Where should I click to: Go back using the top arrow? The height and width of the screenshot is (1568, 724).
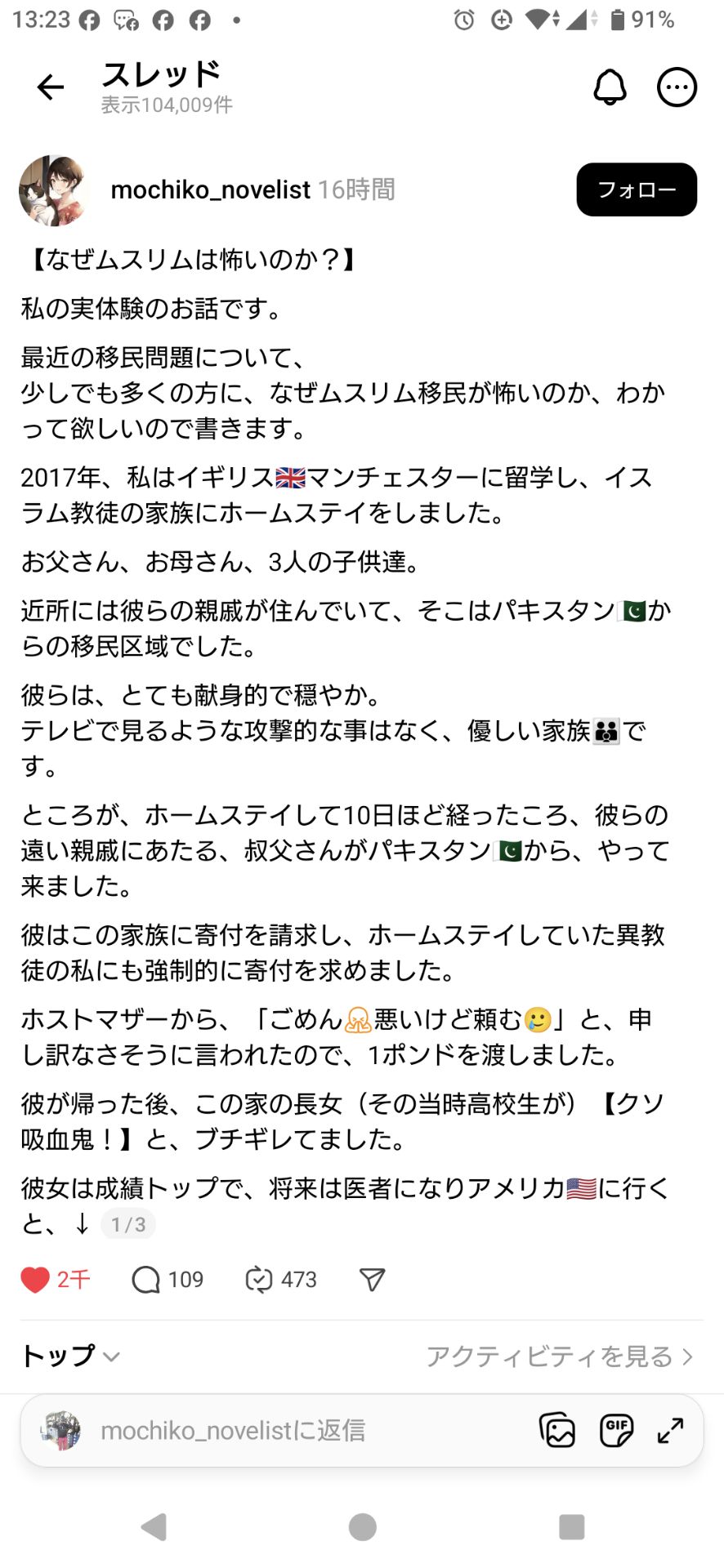pyautogui.click(x=51, y=87)
